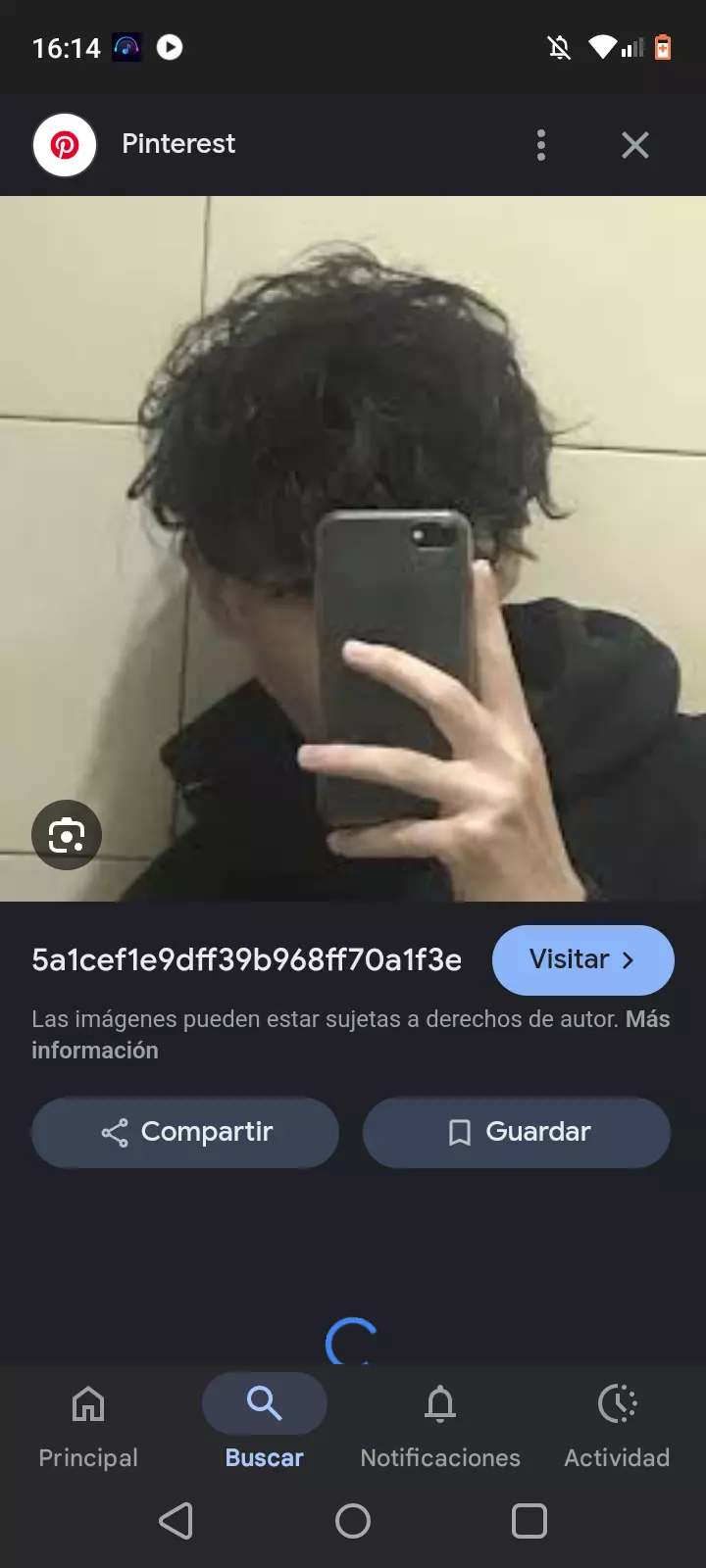Open the three-dot overflow menu

pos(540,145)
